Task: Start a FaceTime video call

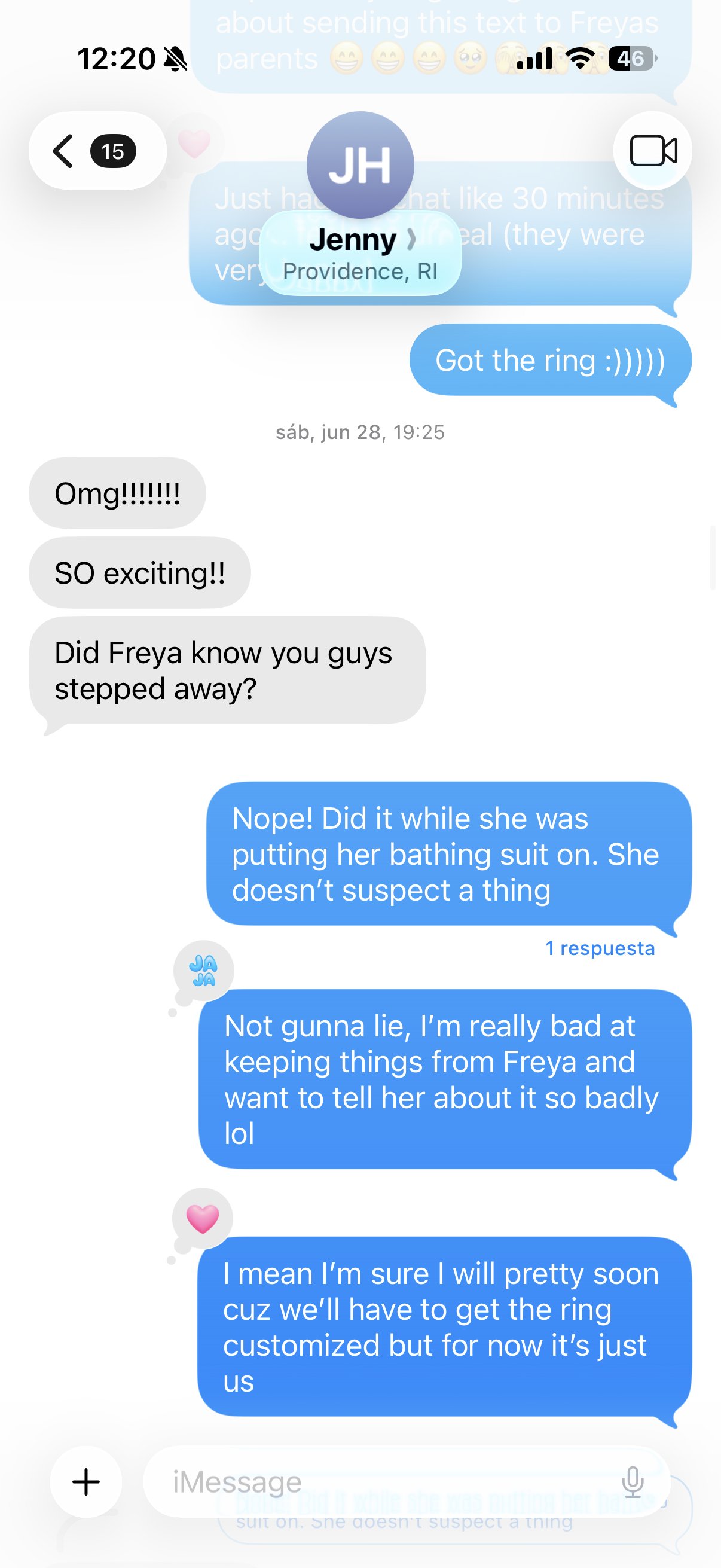Action: coord(652,151)
